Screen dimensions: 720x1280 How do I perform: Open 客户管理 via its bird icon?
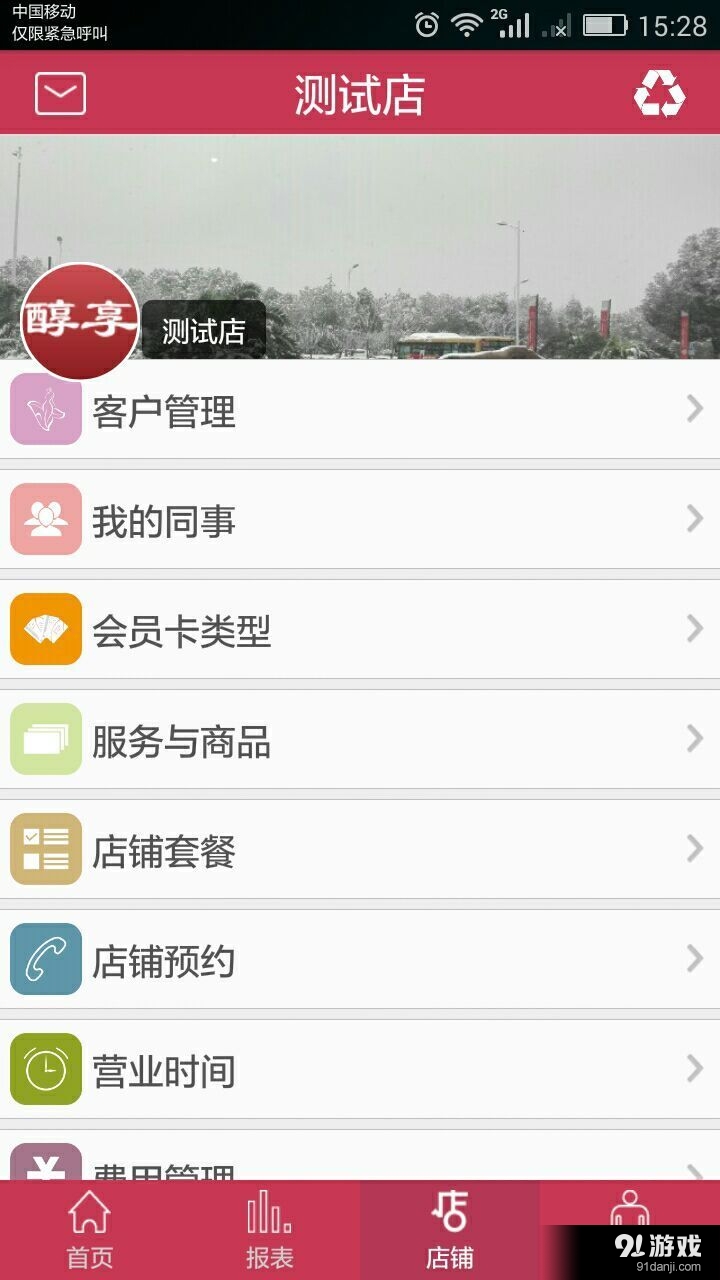[x=44, y=410]
